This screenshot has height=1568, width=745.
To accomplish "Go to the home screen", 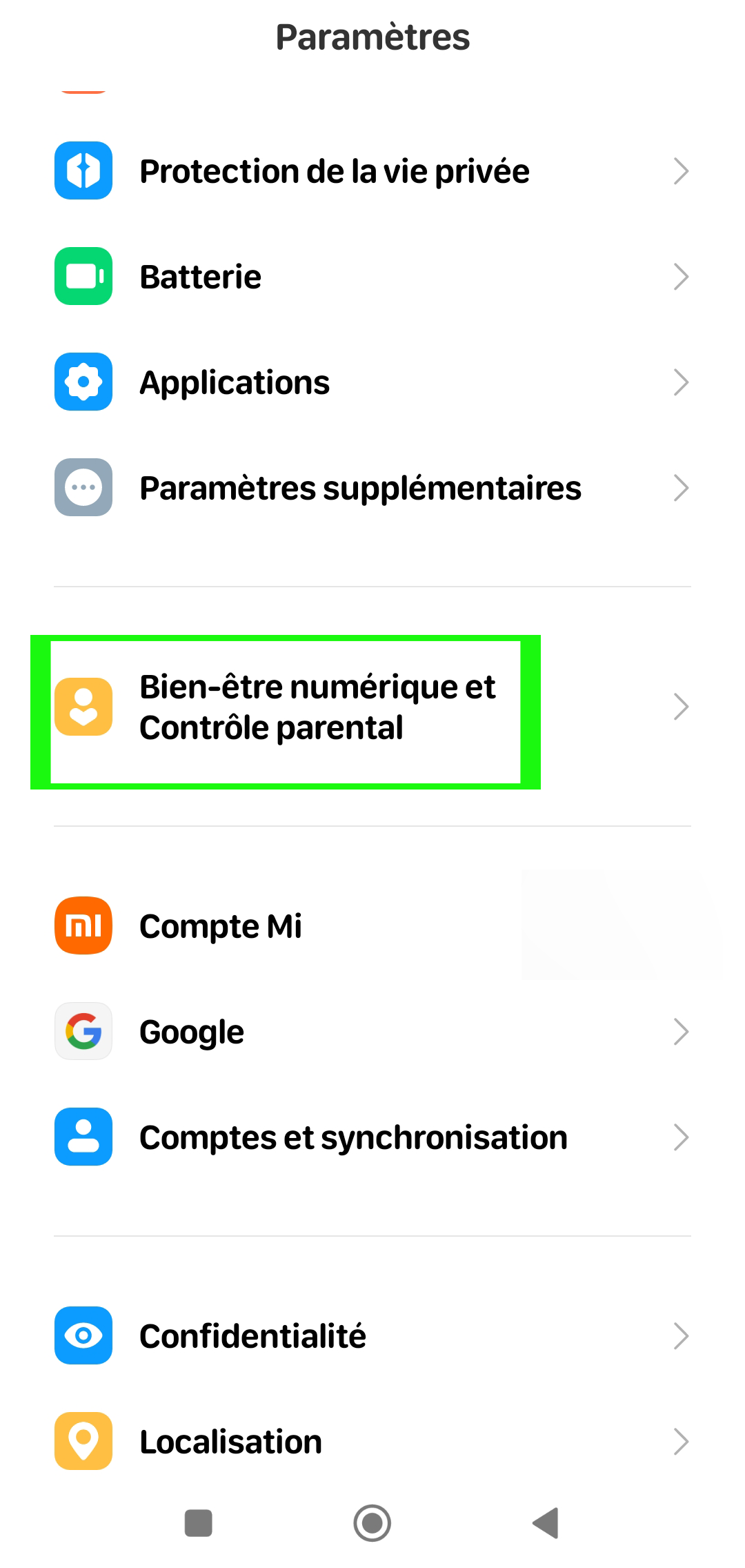I will [x=372, y=1523].
